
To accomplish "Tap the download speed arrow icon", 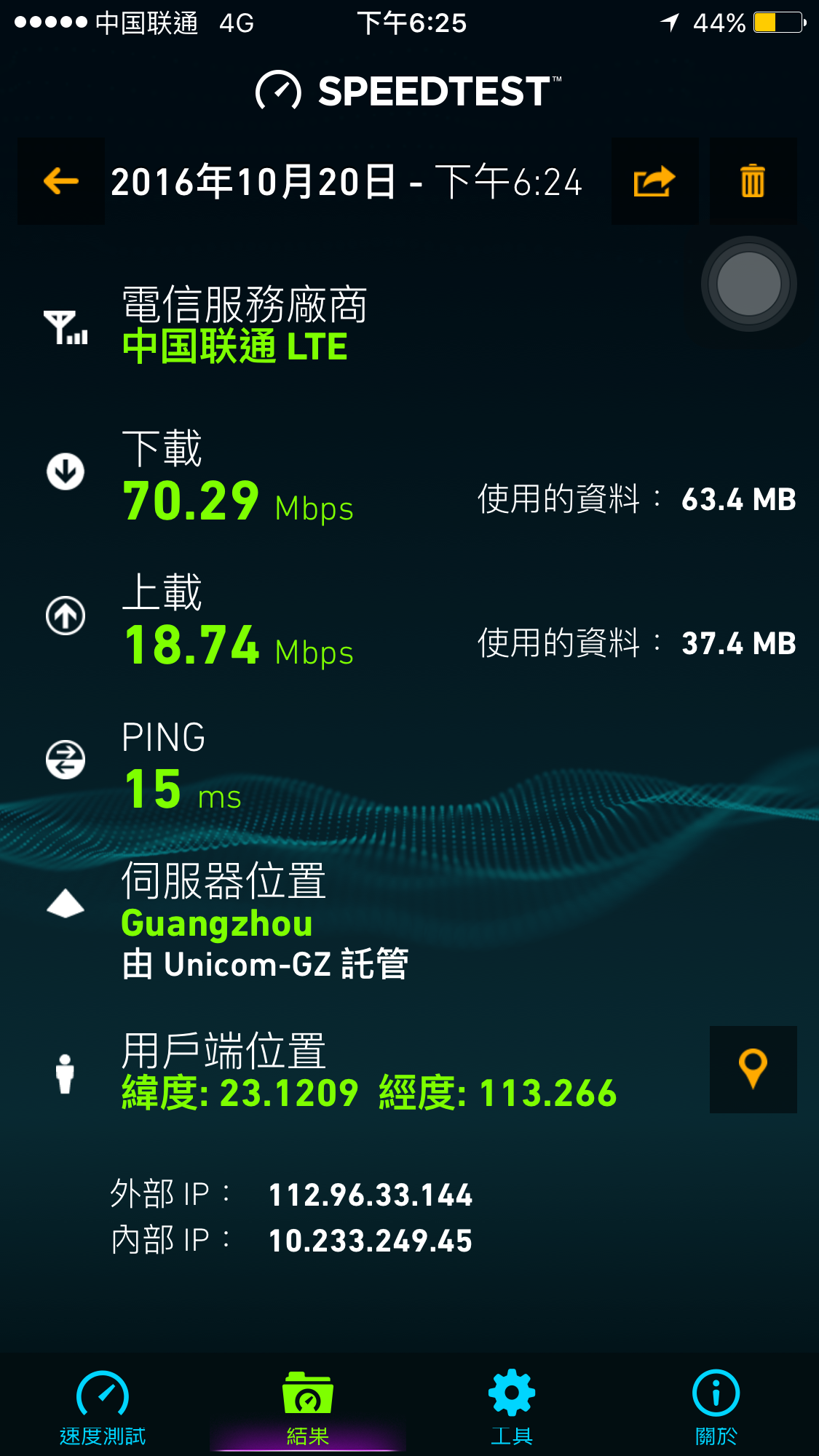I will pos(65,470).
